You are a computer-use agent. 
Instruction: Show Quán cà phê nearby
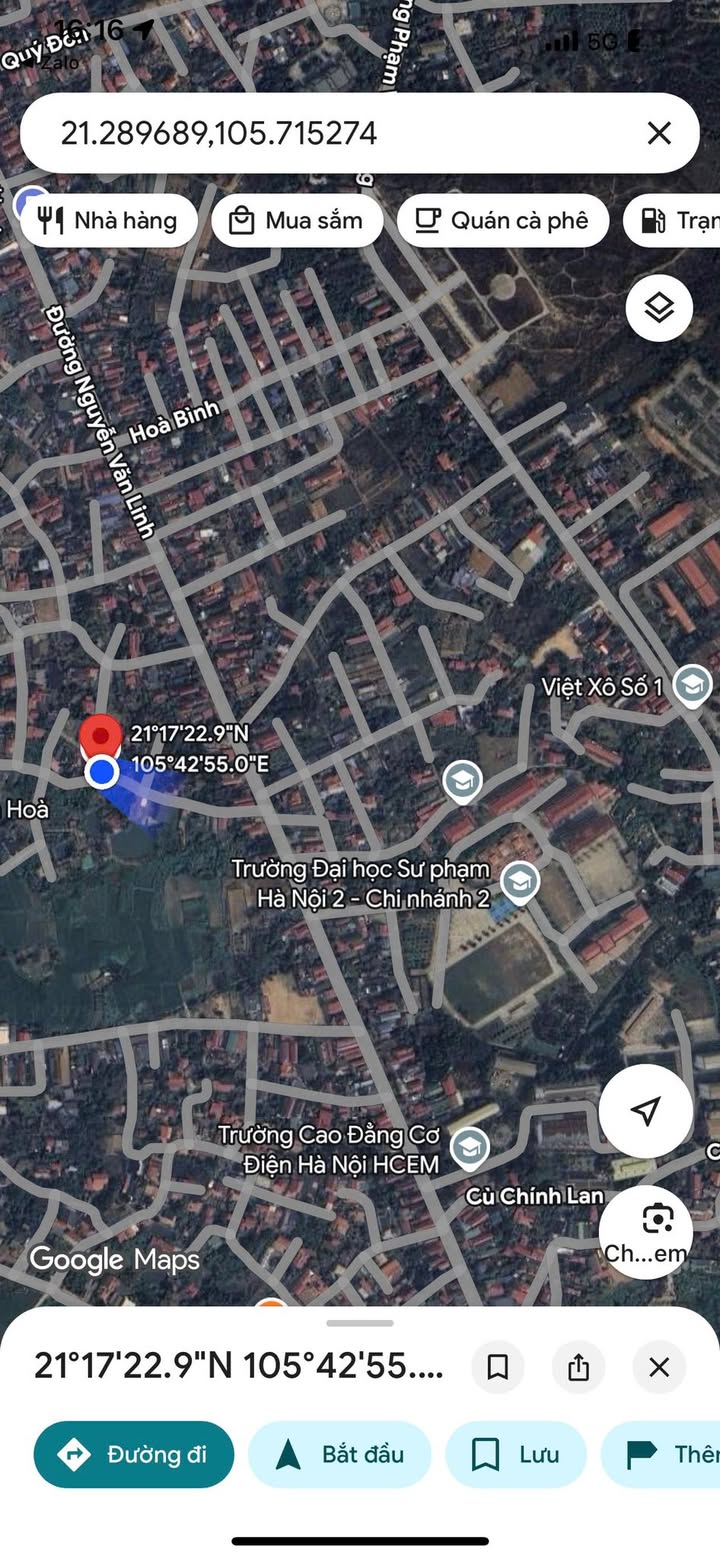coord(503,221)
